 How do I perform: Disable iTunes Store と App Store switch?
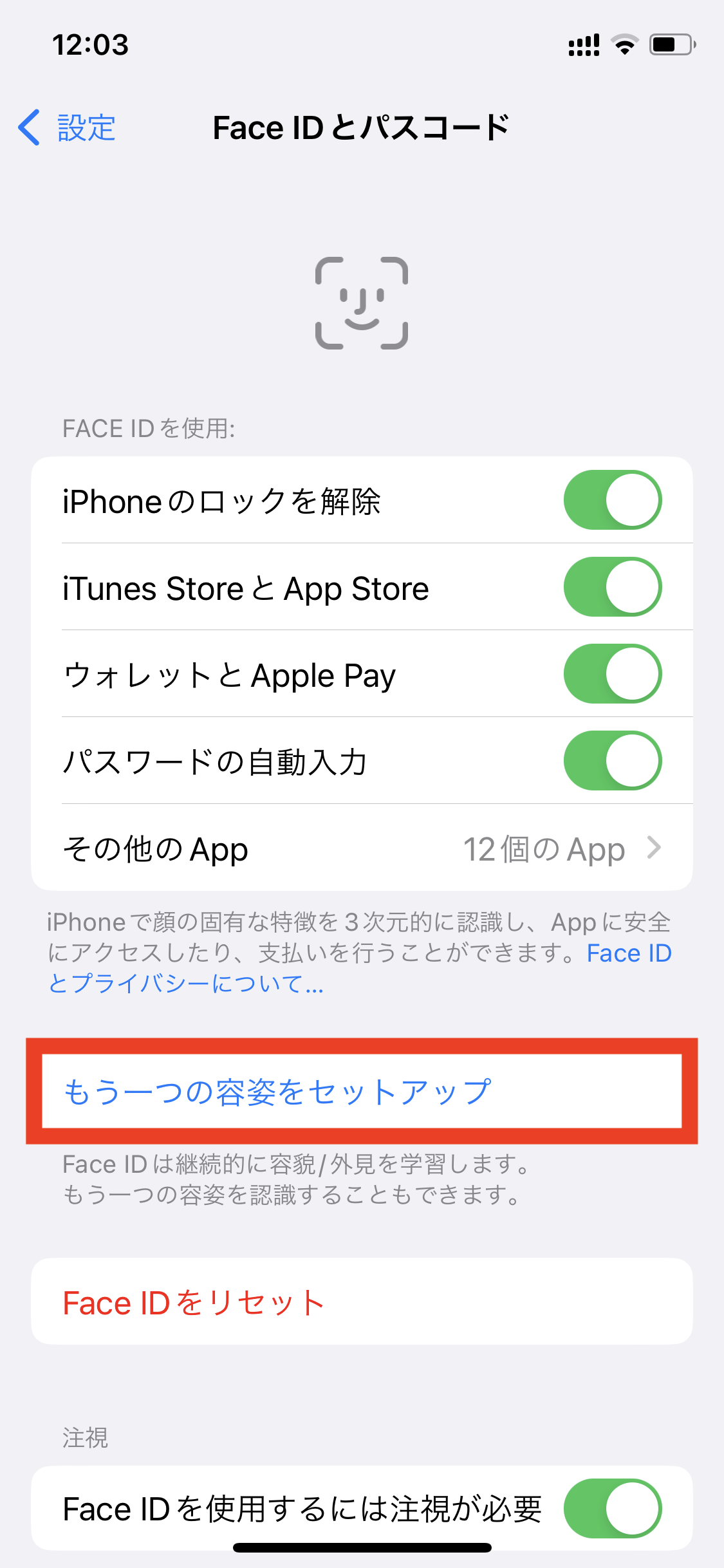tap(612, 587)
